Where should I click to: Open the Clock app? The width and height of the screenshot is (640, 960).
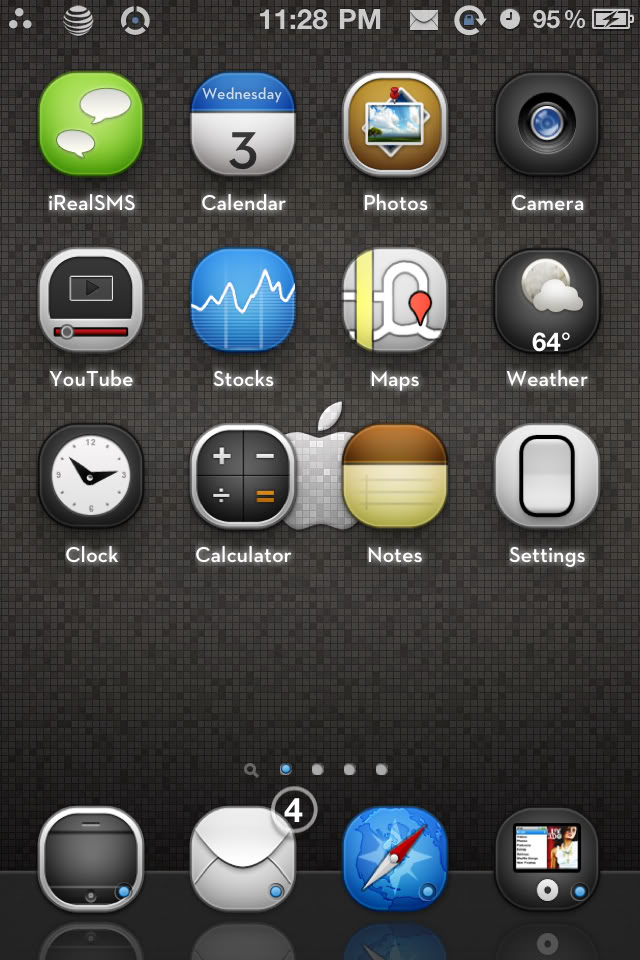click(91, 477)
